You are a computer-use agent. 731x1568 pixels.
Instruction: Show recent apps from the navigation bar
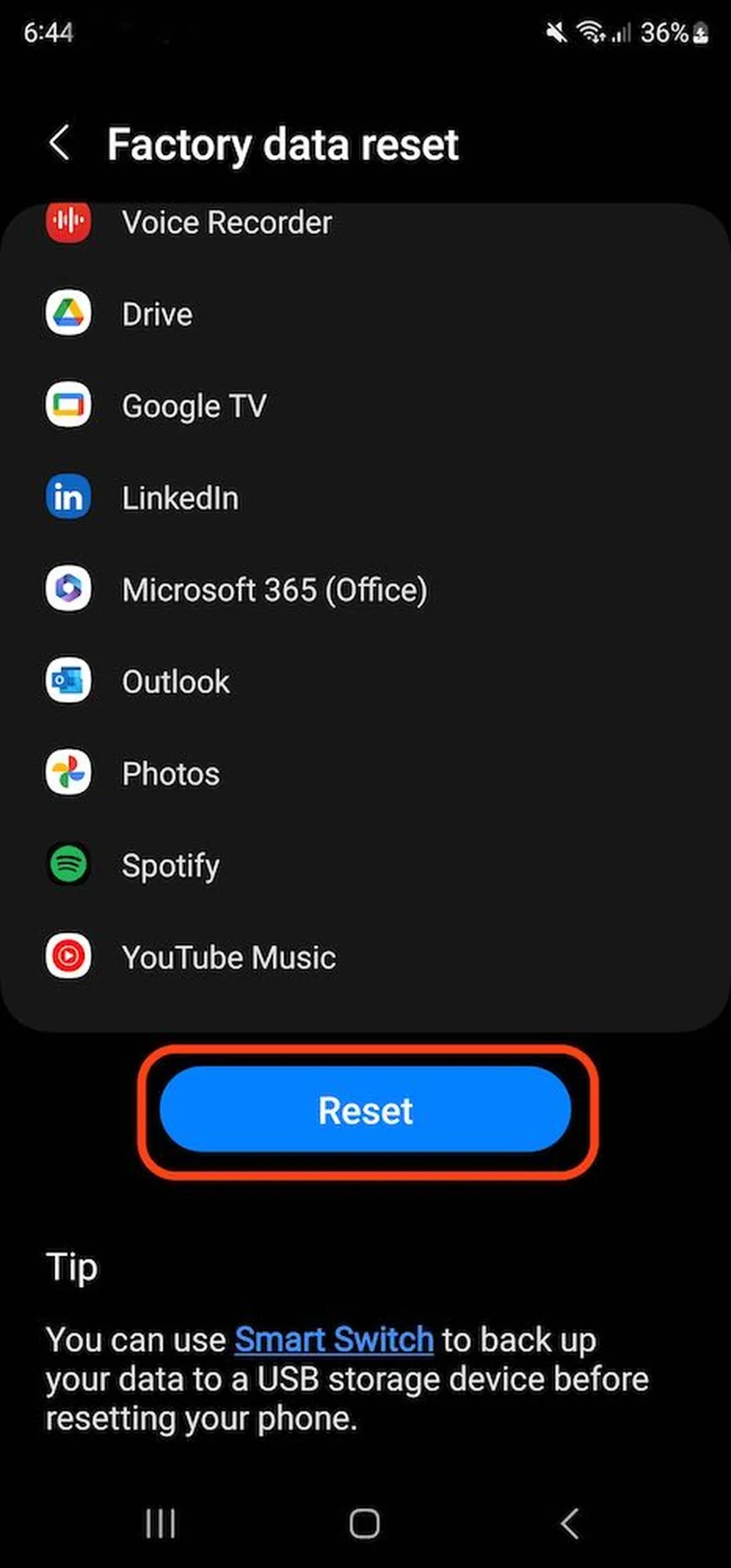(160, 1523)
